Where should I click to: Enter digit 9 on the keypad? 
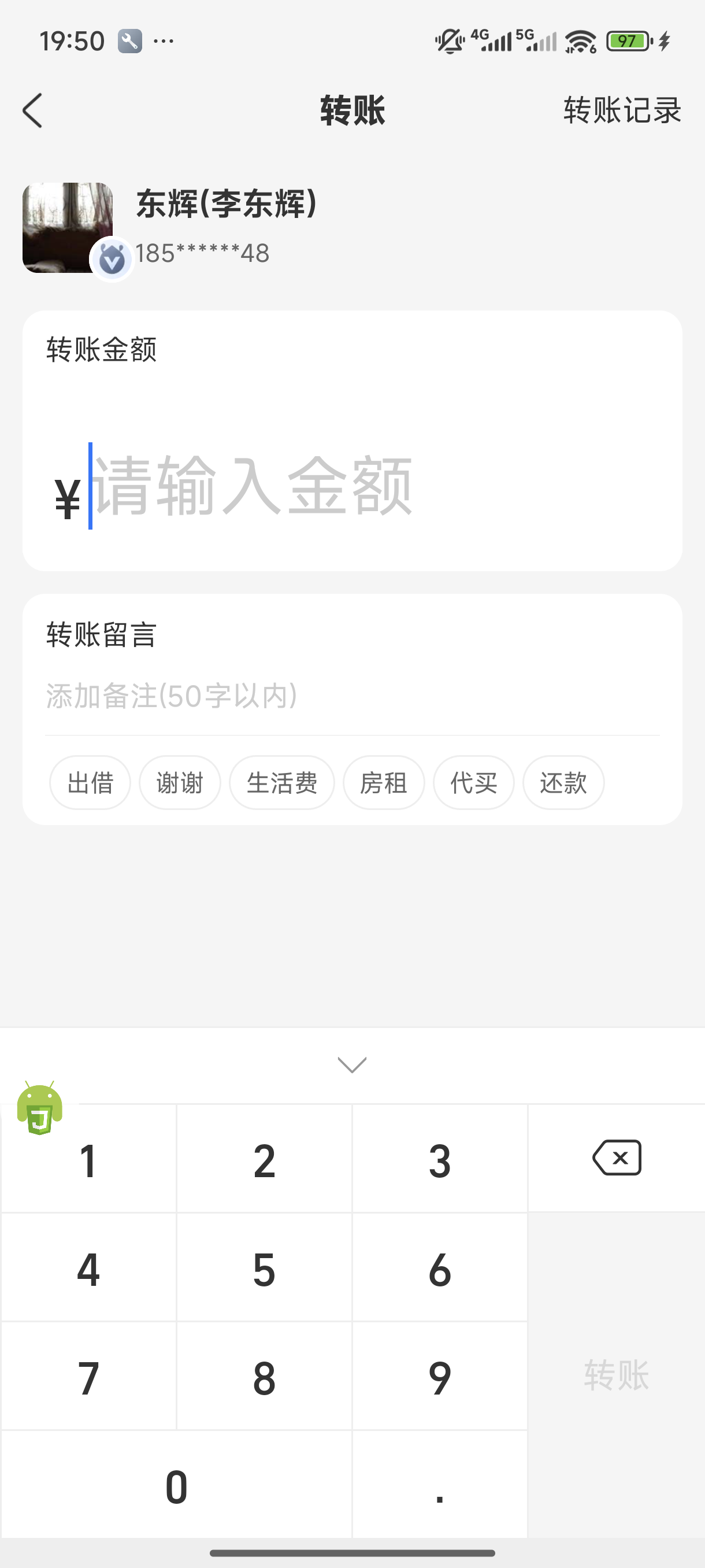[440, 1378]
